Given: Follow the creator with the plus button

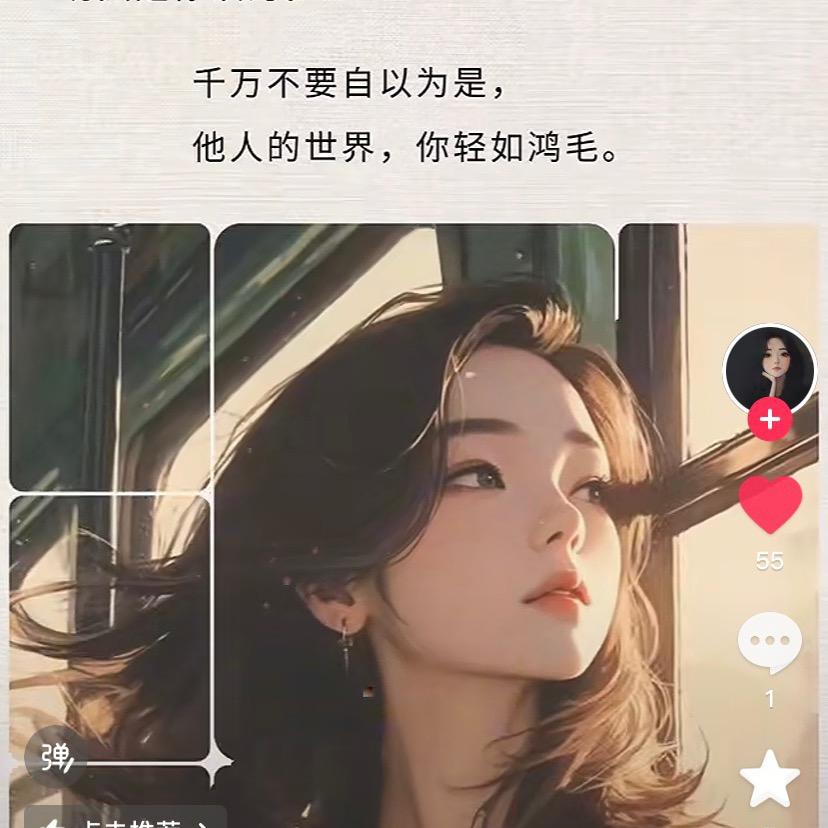Looking at the screenshot, I should tap(769, 420).
